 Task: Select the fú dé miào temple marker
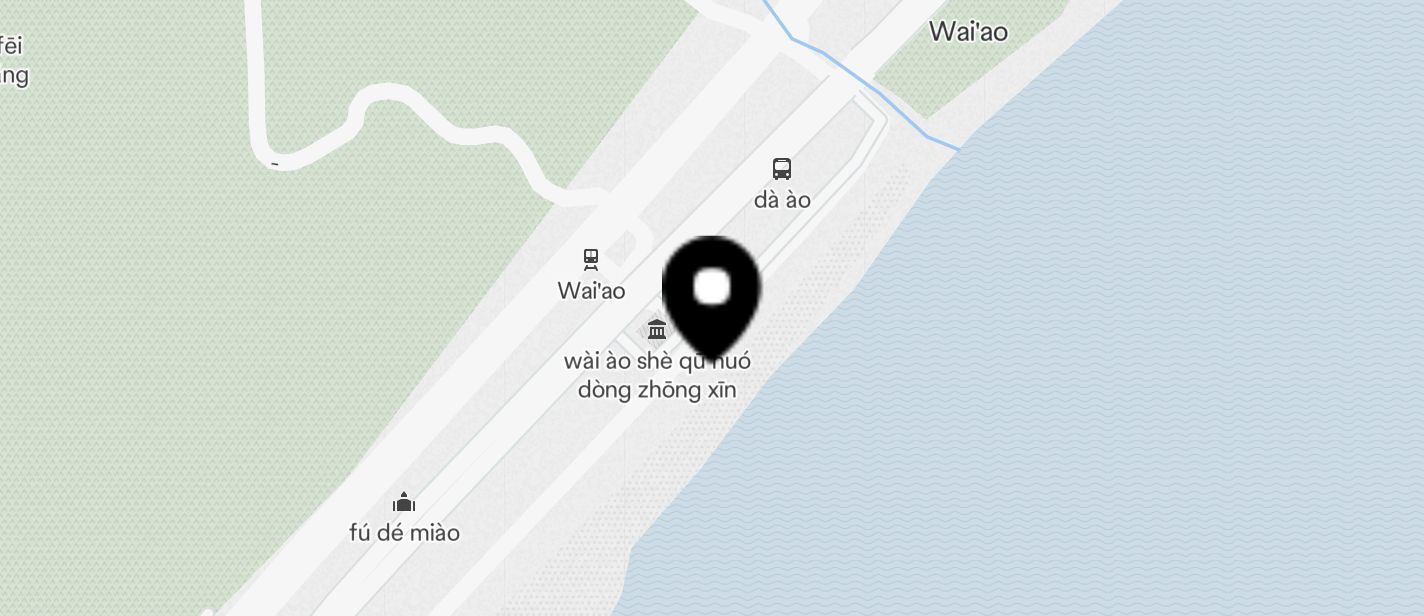coord(404,502)
